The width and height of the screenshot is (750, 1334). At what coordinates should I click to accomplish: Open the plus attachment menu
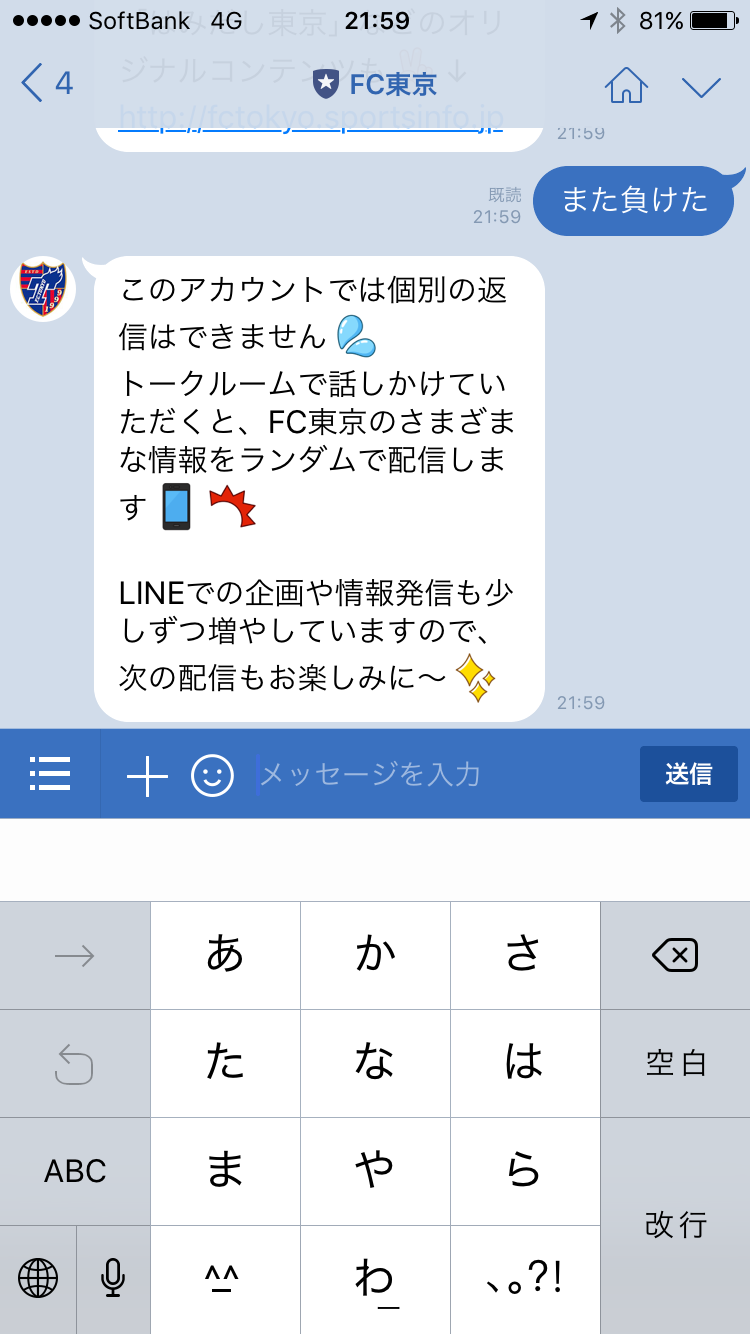click(x=147, y=776)
